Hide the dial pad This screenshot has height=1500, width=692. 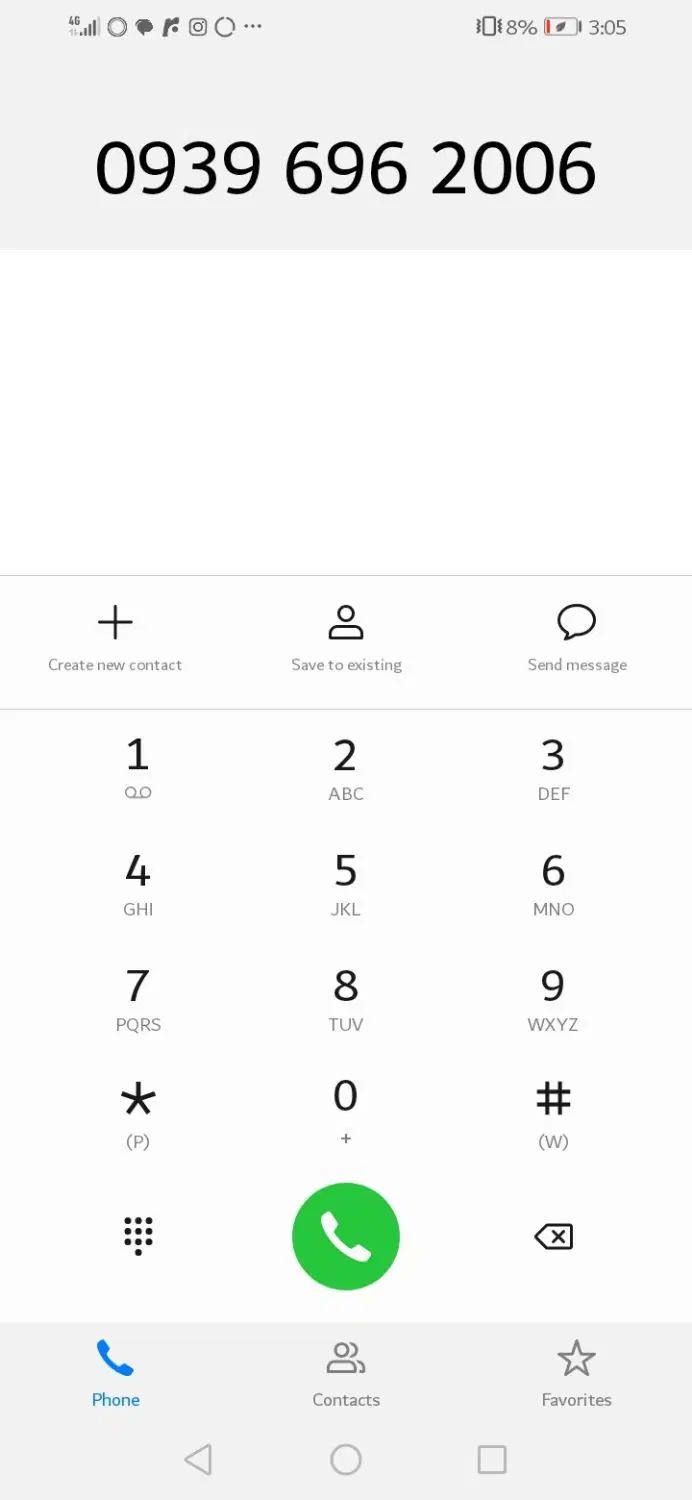pyautogui.click(x=138, y=1236)
